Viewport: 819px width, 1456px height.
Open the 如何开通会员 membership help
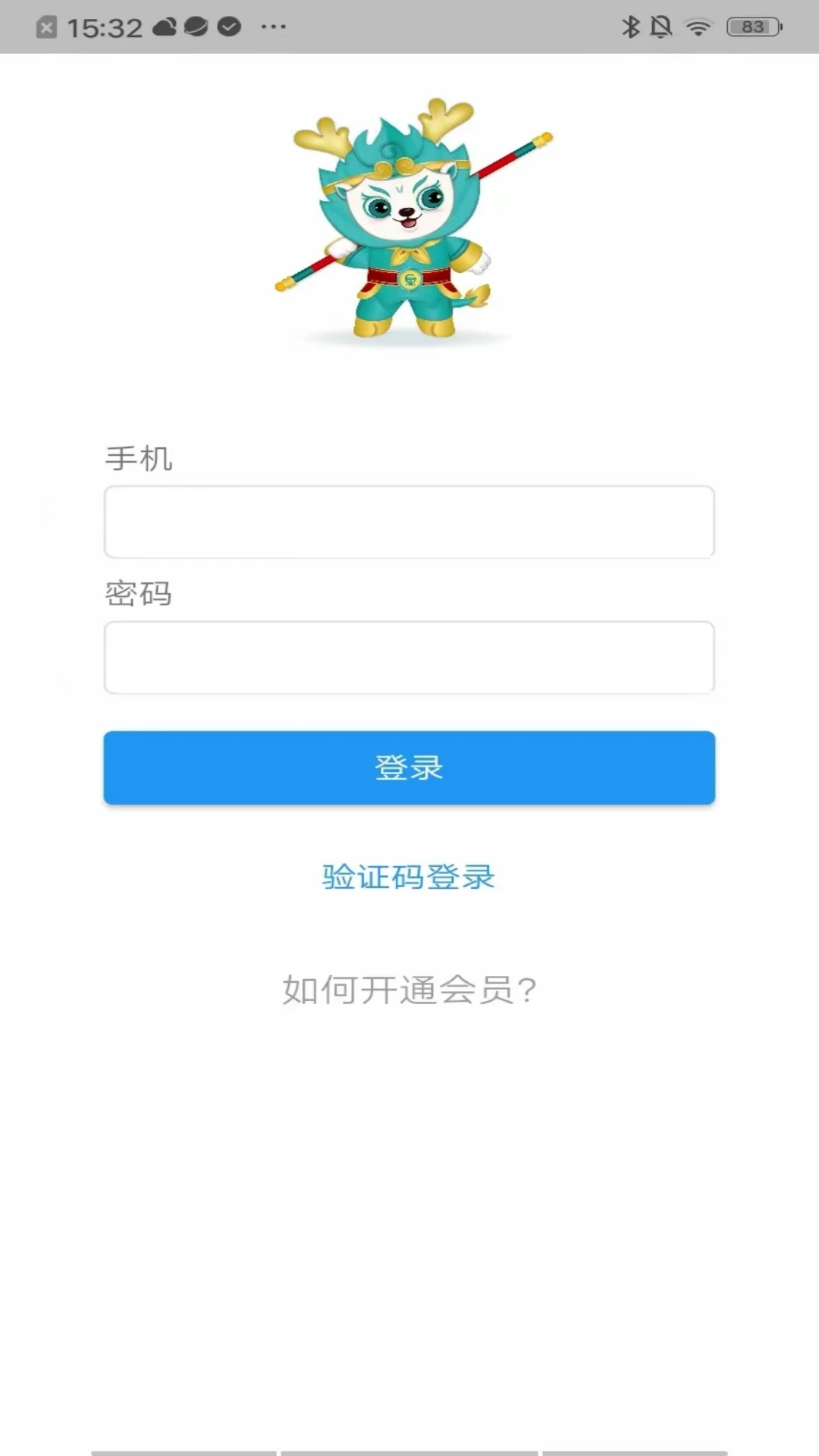(x=409, y=989)
